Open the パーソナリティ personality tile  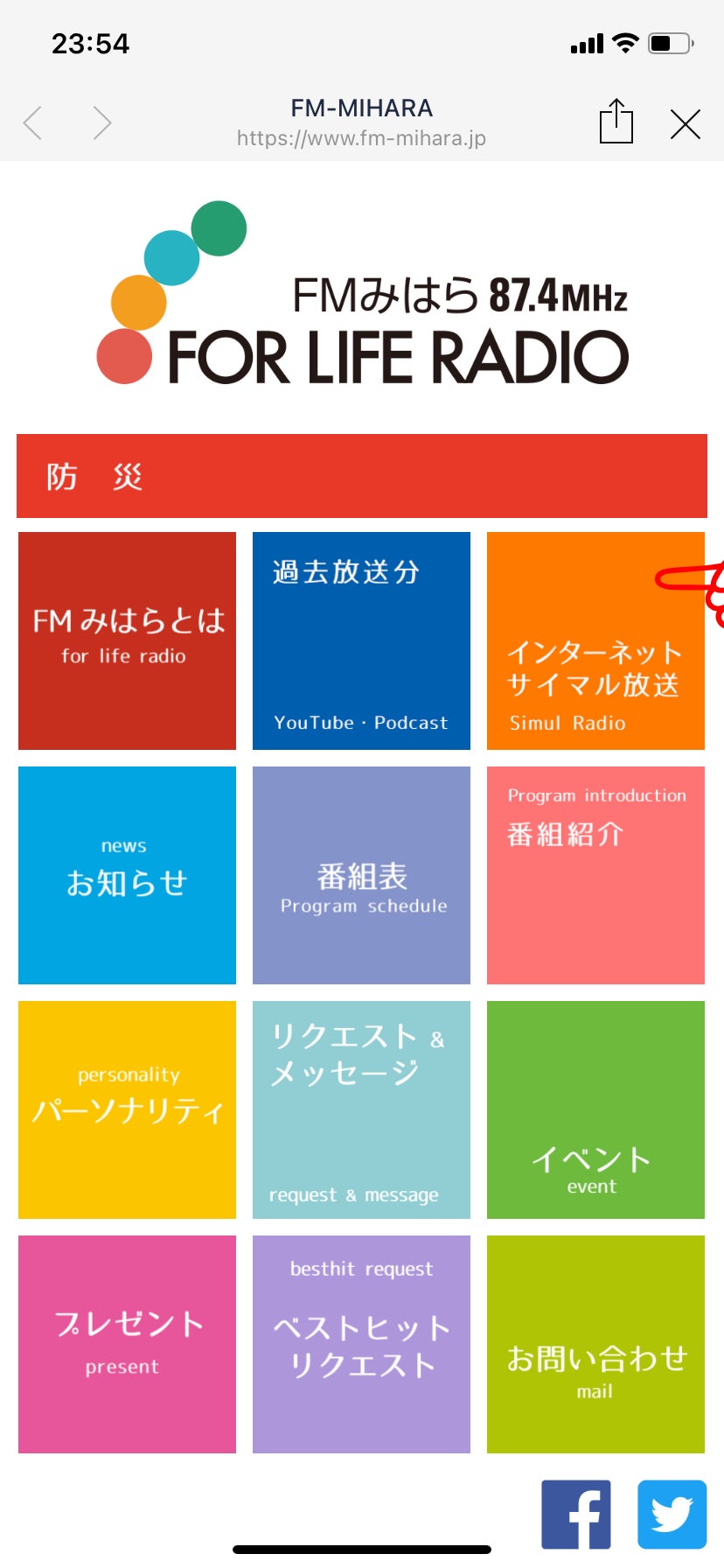tap(127, 1109)
